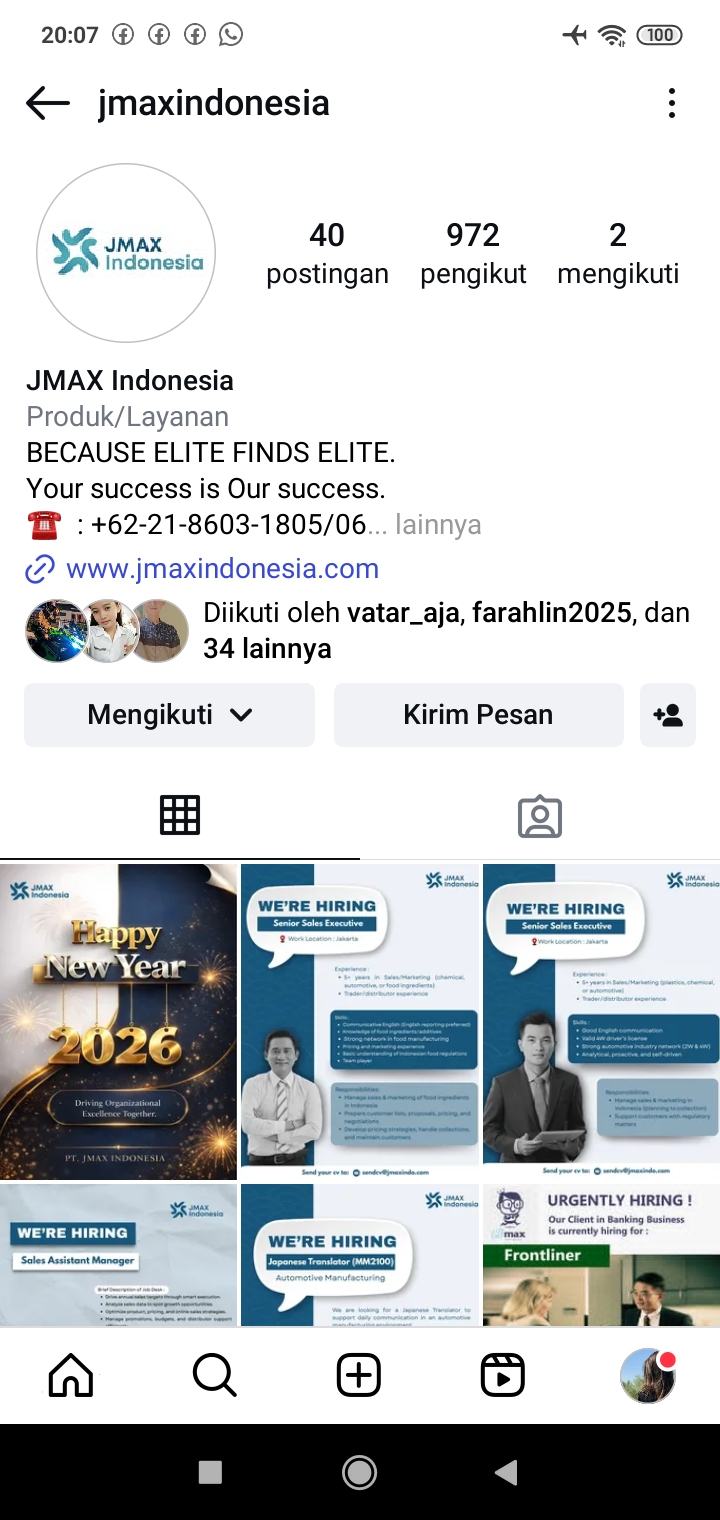Open the Urgently Hiring Frontliner post

[601, 1255]
